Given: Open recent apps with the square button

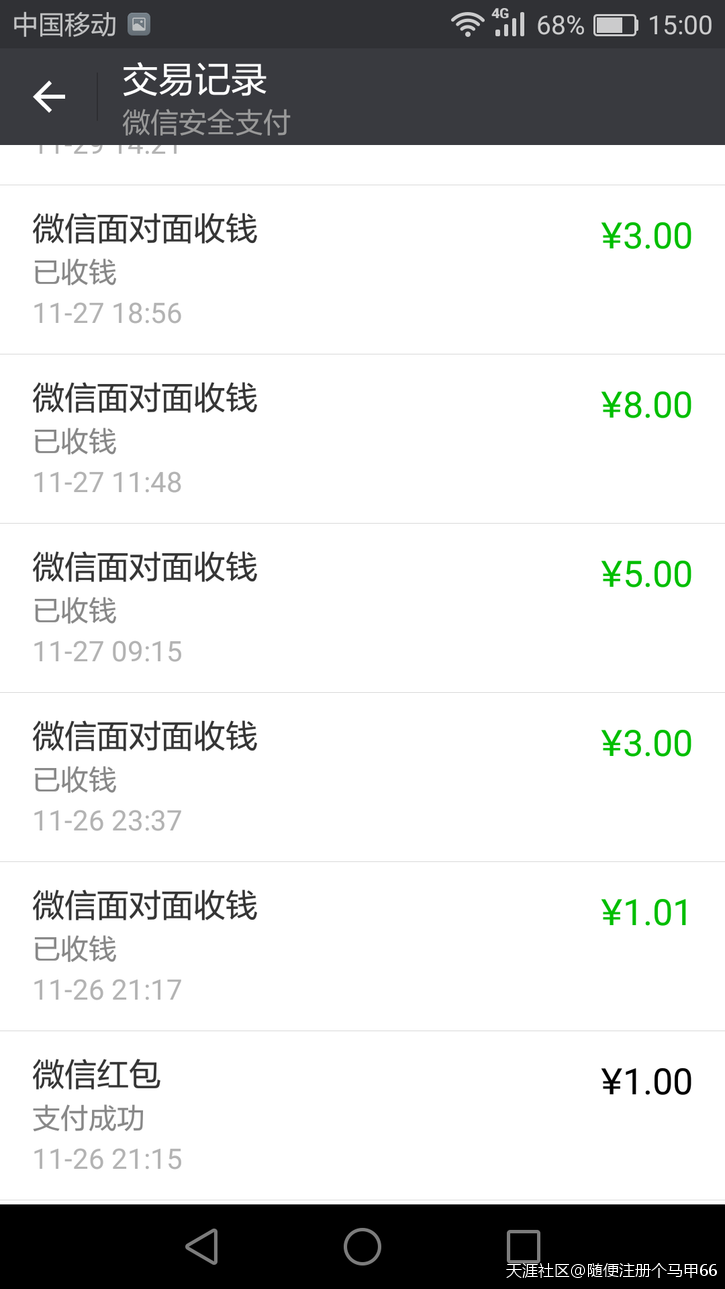Looking at the screenshot, I should (523, 1247).
